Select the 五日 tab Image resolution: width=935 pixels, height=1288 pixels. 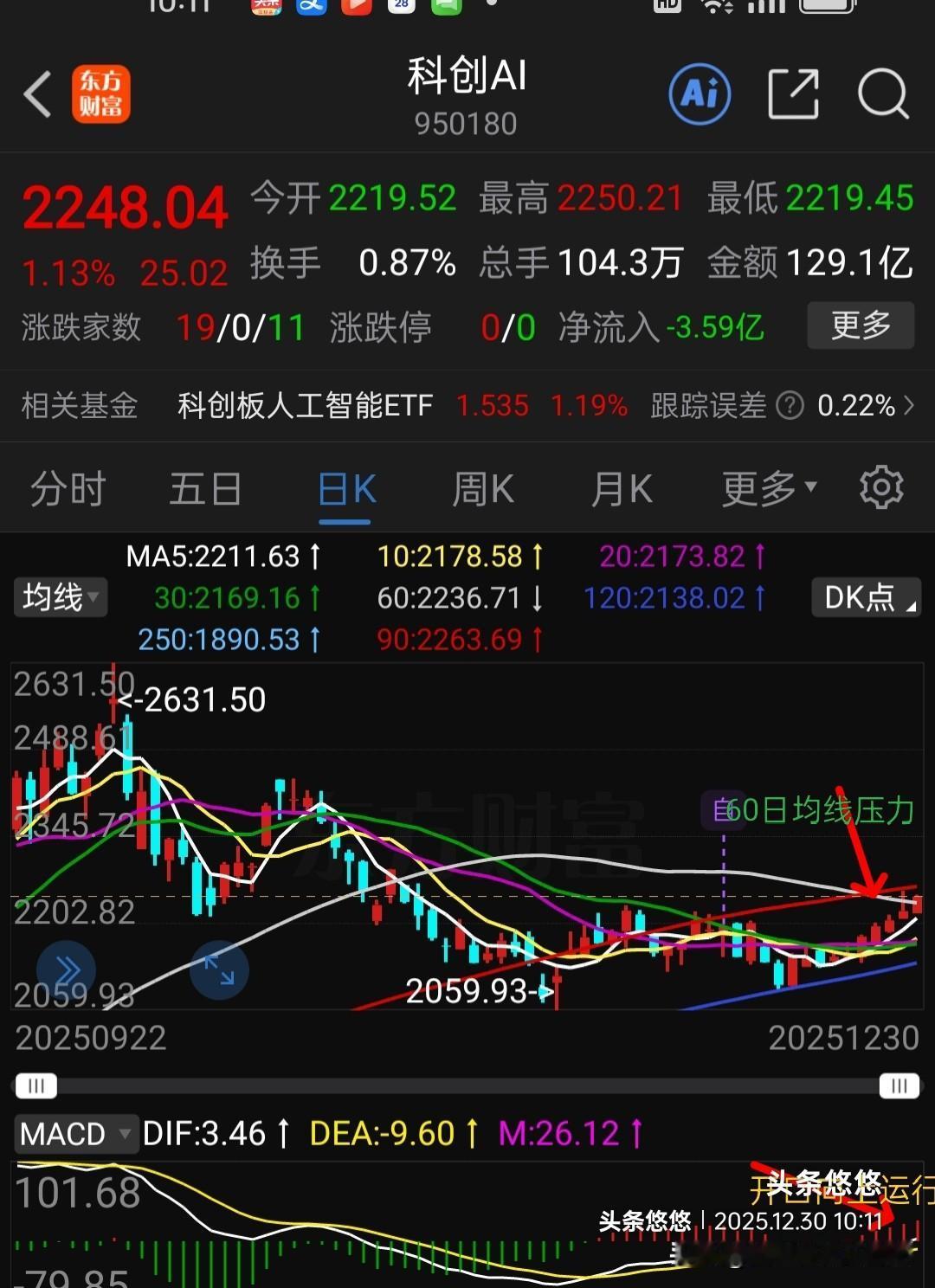pyautogui.click(x=205, y=487)
